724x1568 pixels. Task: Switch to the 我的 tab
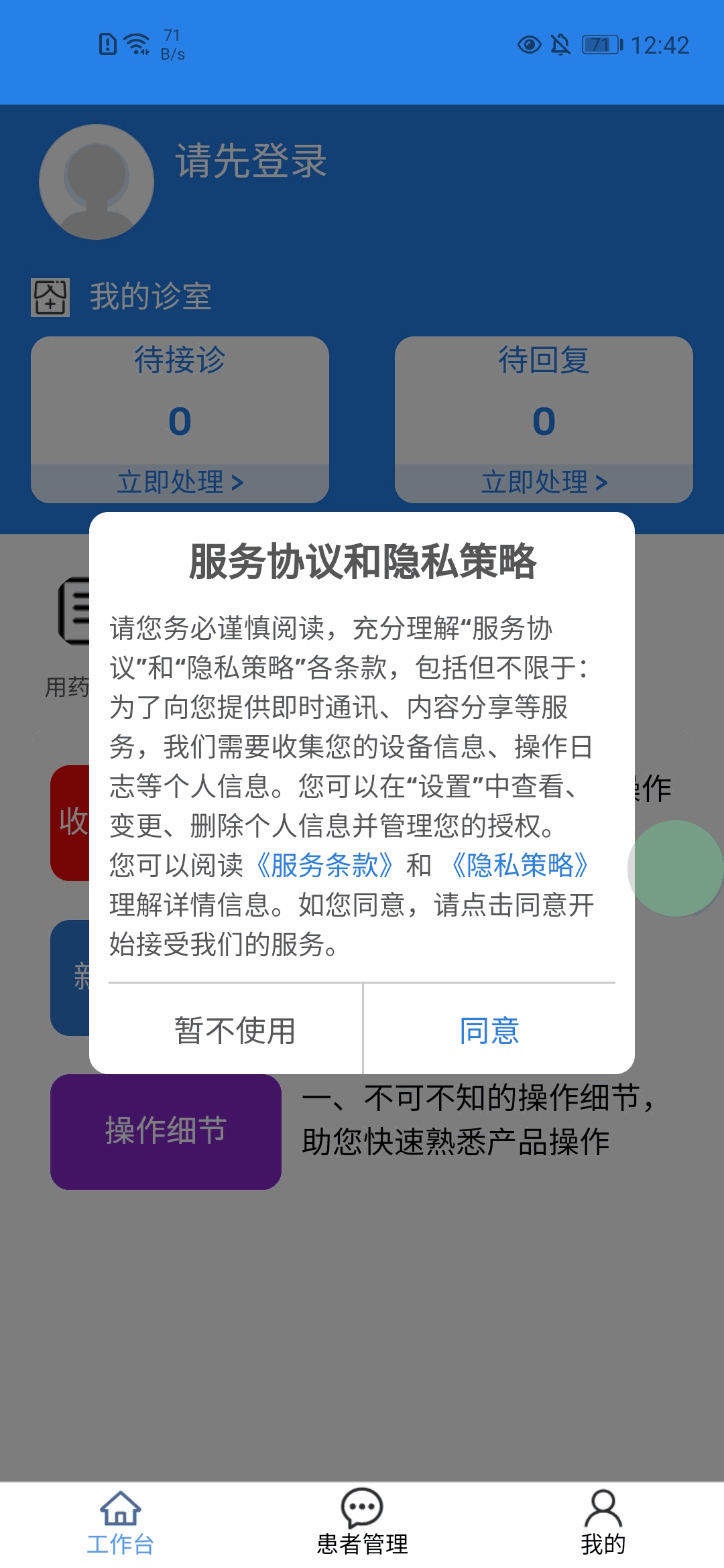click(603, 1522)
